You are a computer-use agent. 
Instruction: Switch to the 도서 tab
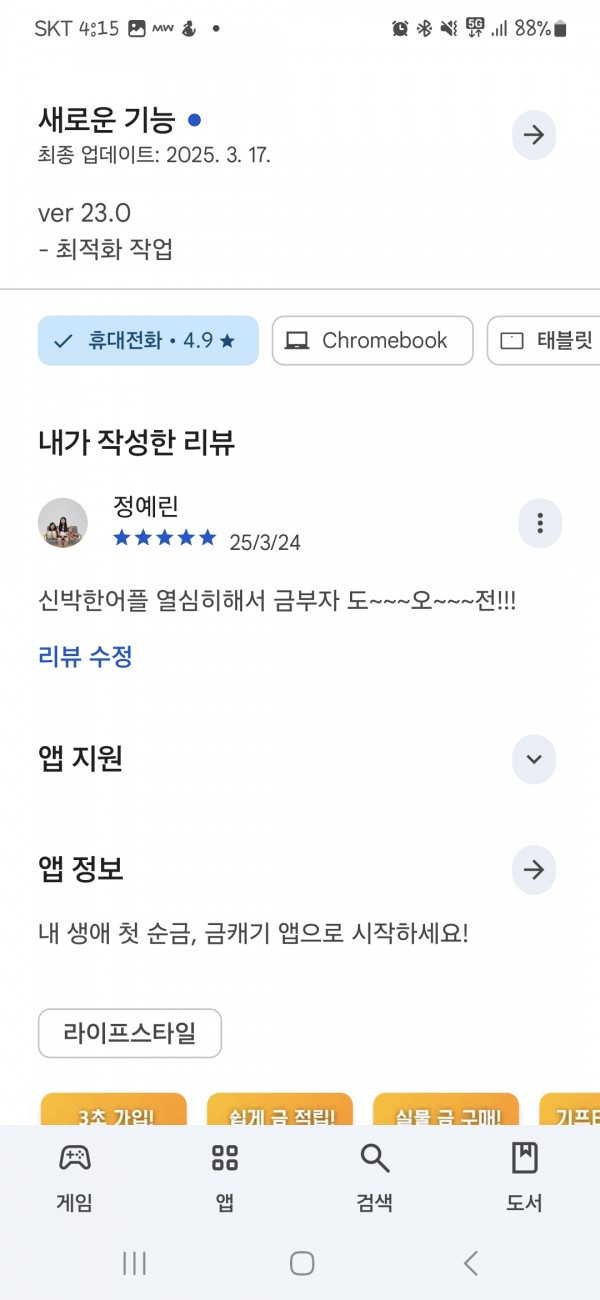(525, 1178)
